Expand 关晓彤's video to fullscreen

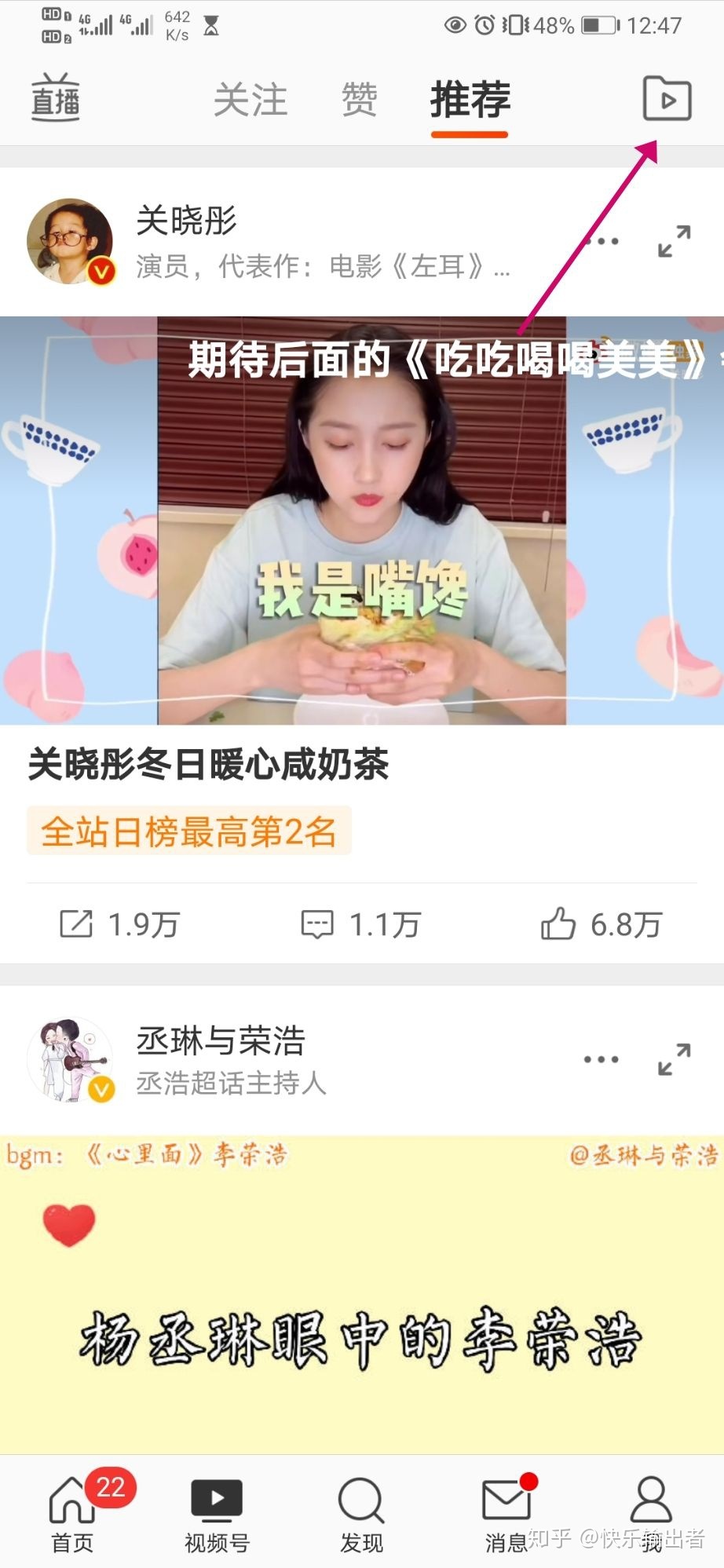pyautogui.click(x=674, y=241)
